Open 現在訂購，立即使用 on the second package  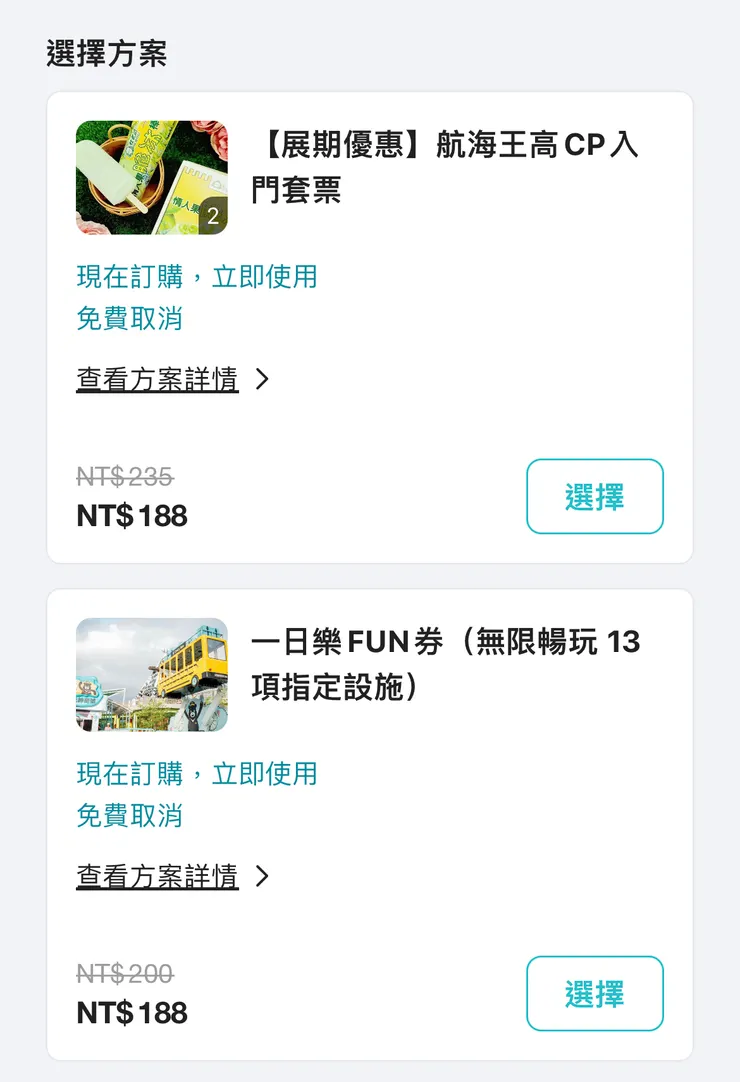point(196,774)
